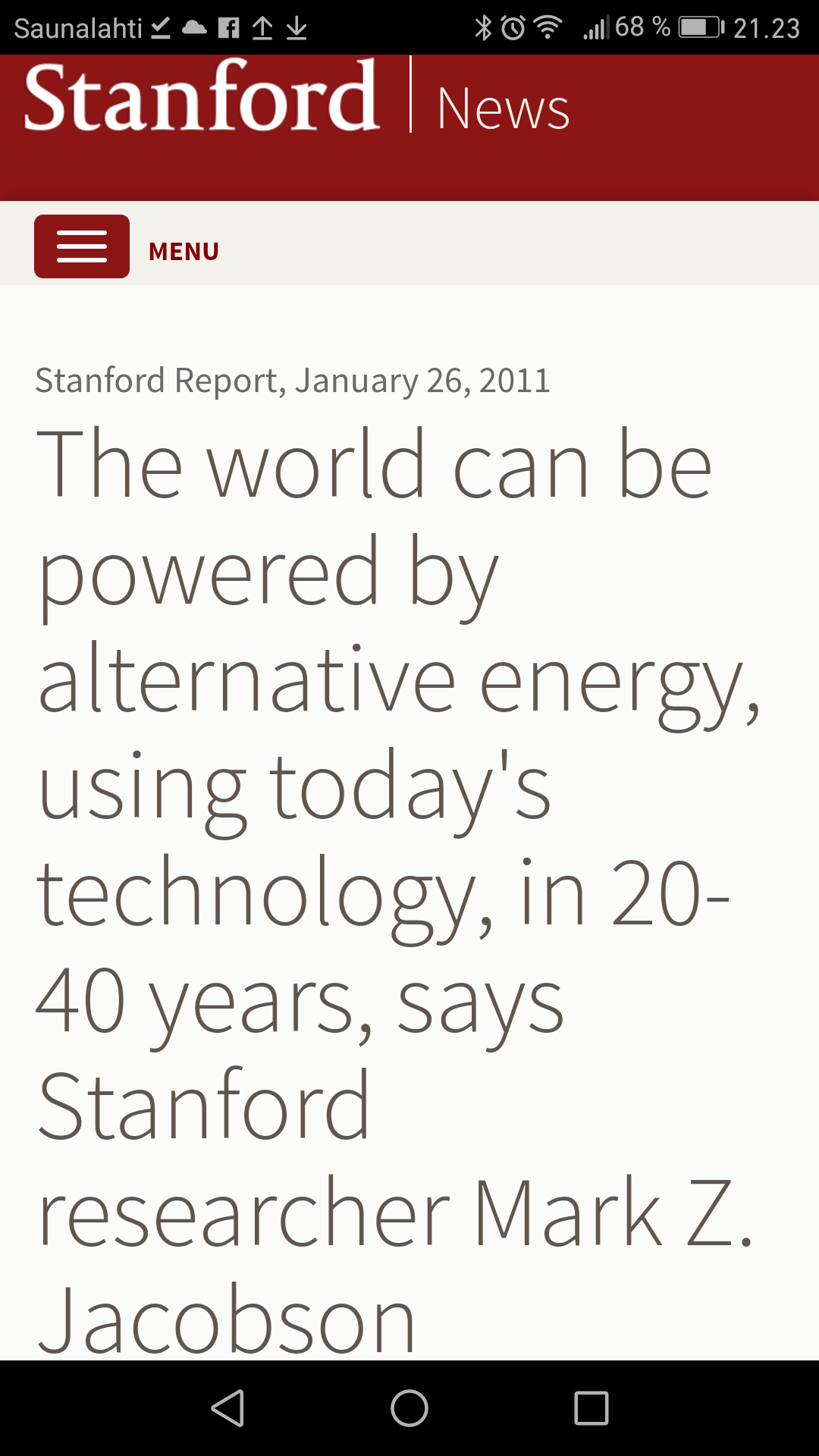The height and width of the screenshot is (1456, 819).
Task: Open the News header link
Action: coord(504,108)
